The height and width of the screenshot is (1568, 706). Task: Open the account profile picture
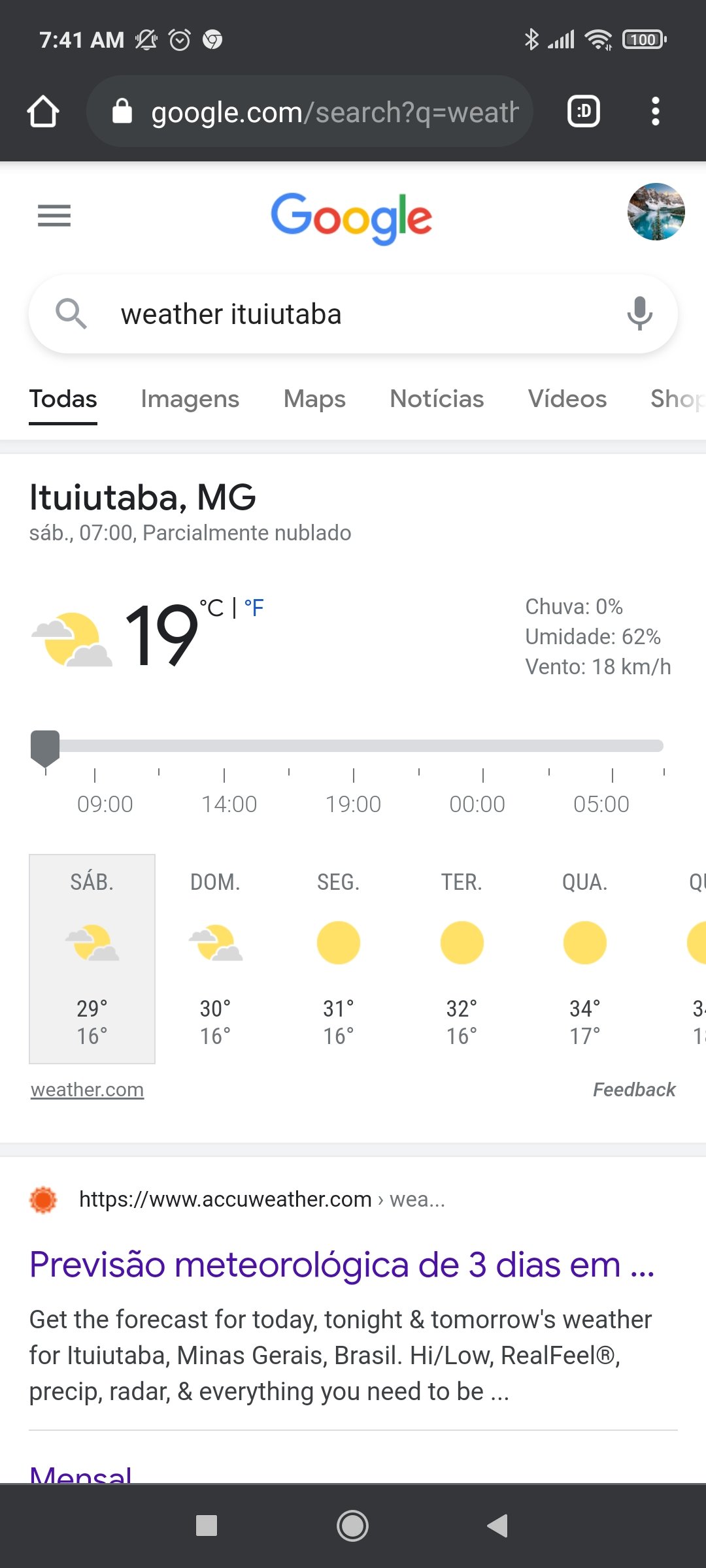pyautogui.click(x=656, y=212)
